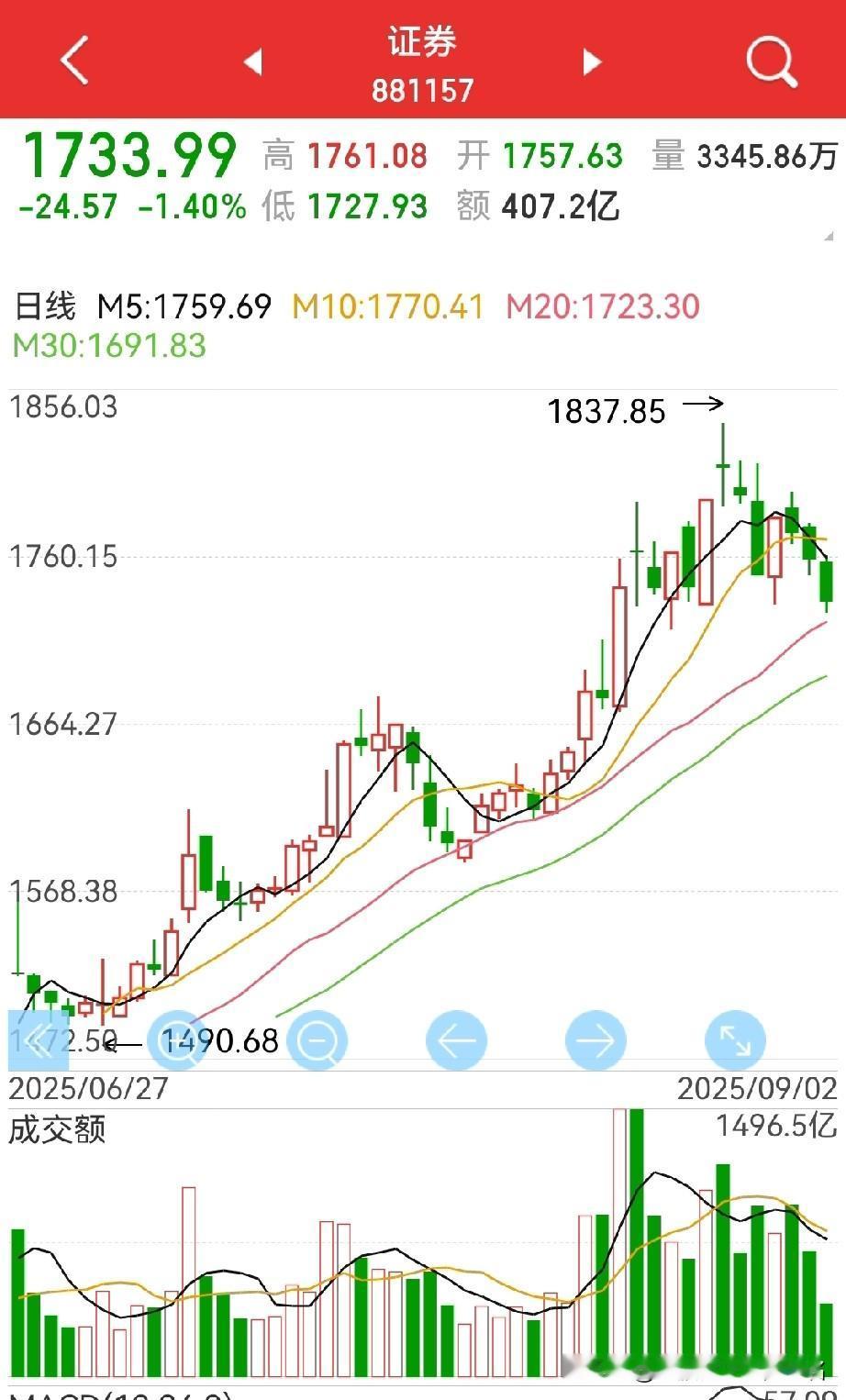Jump to earliest data with double-left chevron
The width and height of the screenshot is (846, 1400).
pyautogui.click(x=39, y=1040)
